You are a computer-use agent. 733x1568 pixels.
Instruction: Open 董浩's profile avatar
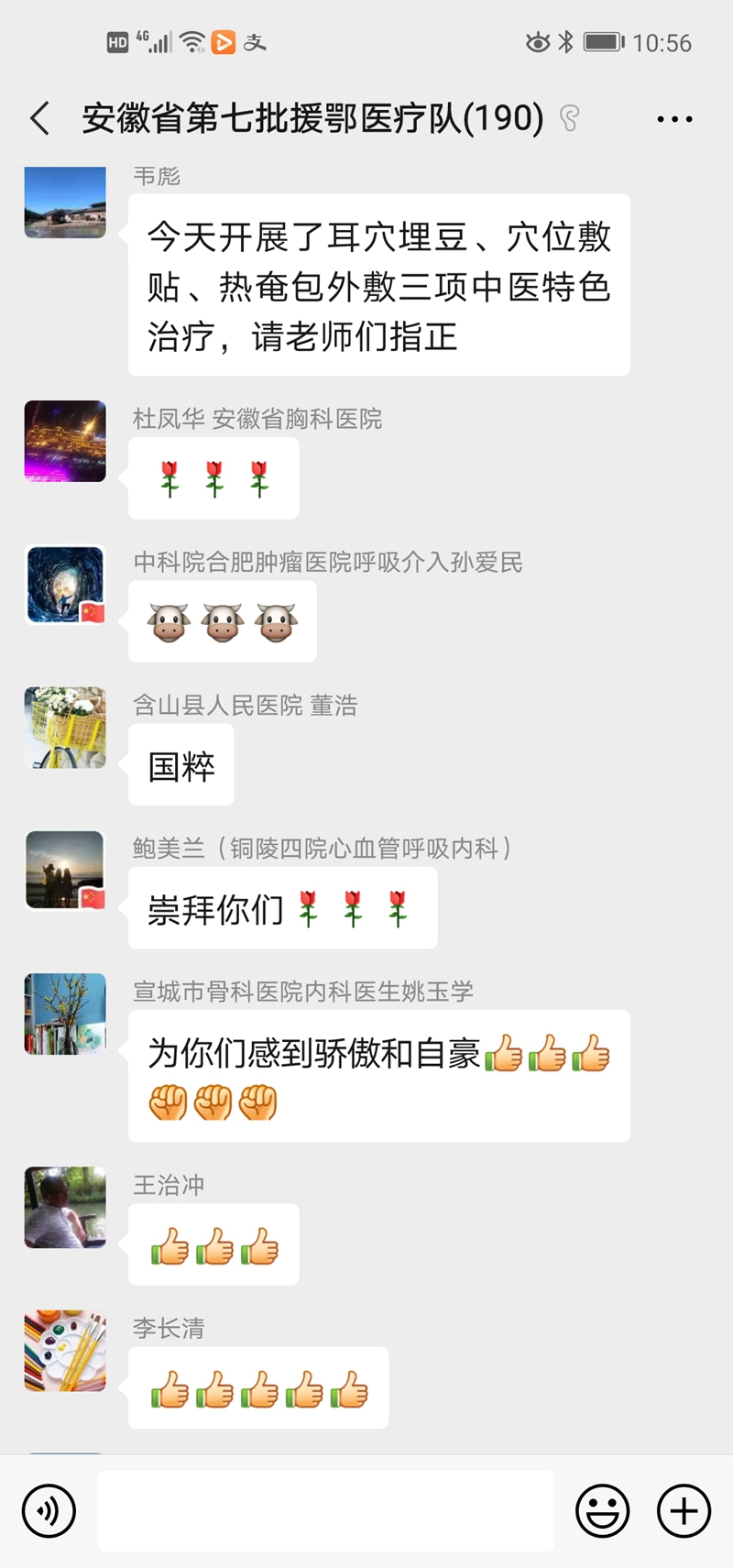coord(65,728)
